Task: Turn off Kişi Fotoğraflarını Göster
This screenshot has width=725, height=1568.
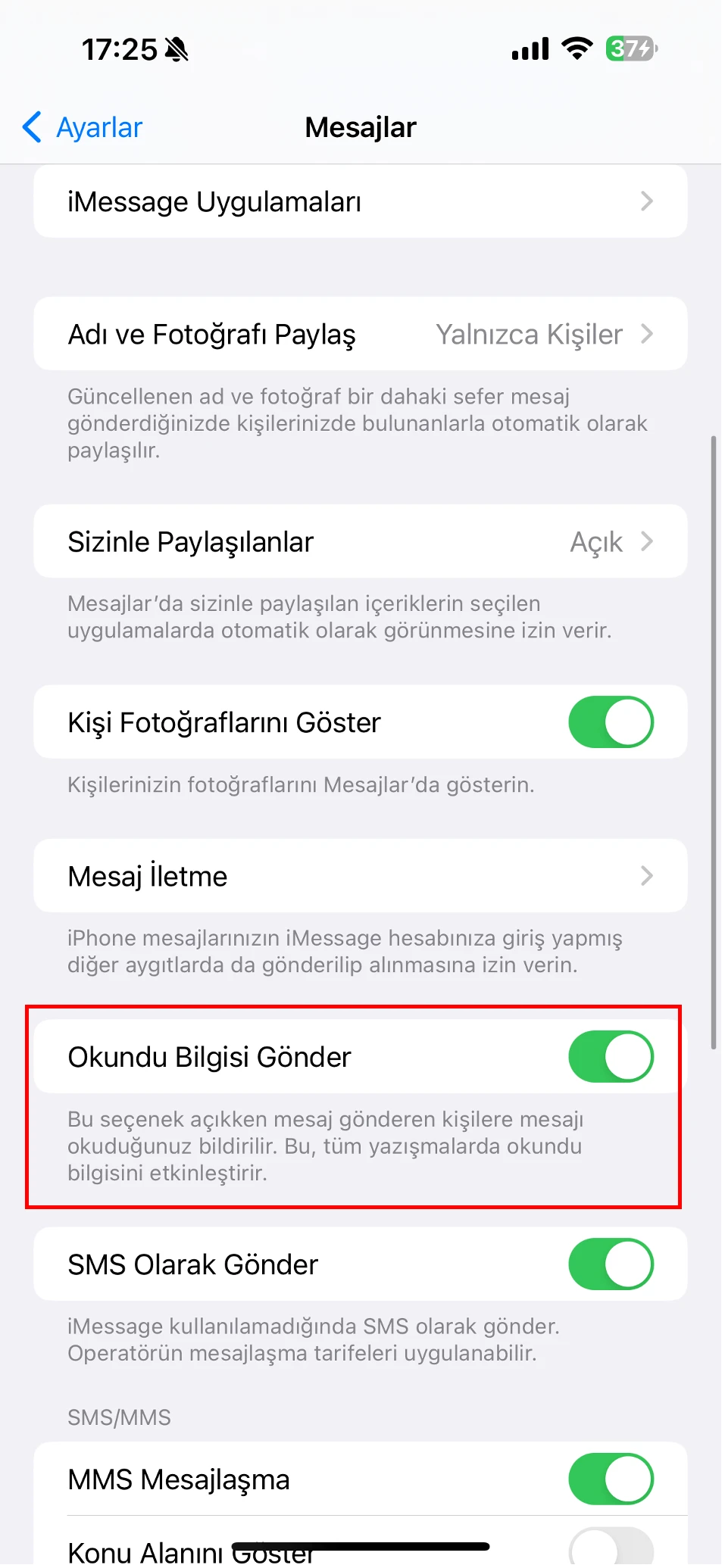Action: click(x=610, y=722)
